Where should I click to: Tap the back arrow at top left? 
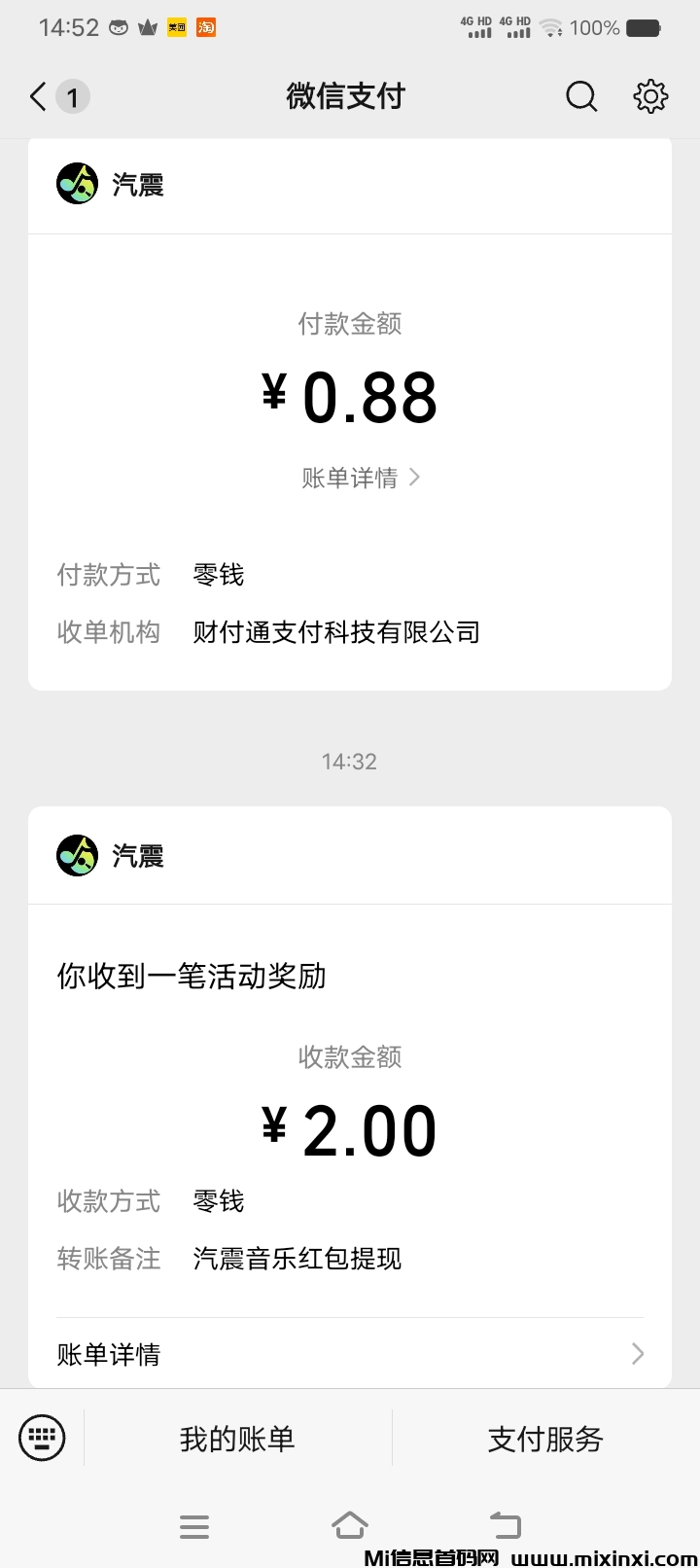[x=35, y=96]
